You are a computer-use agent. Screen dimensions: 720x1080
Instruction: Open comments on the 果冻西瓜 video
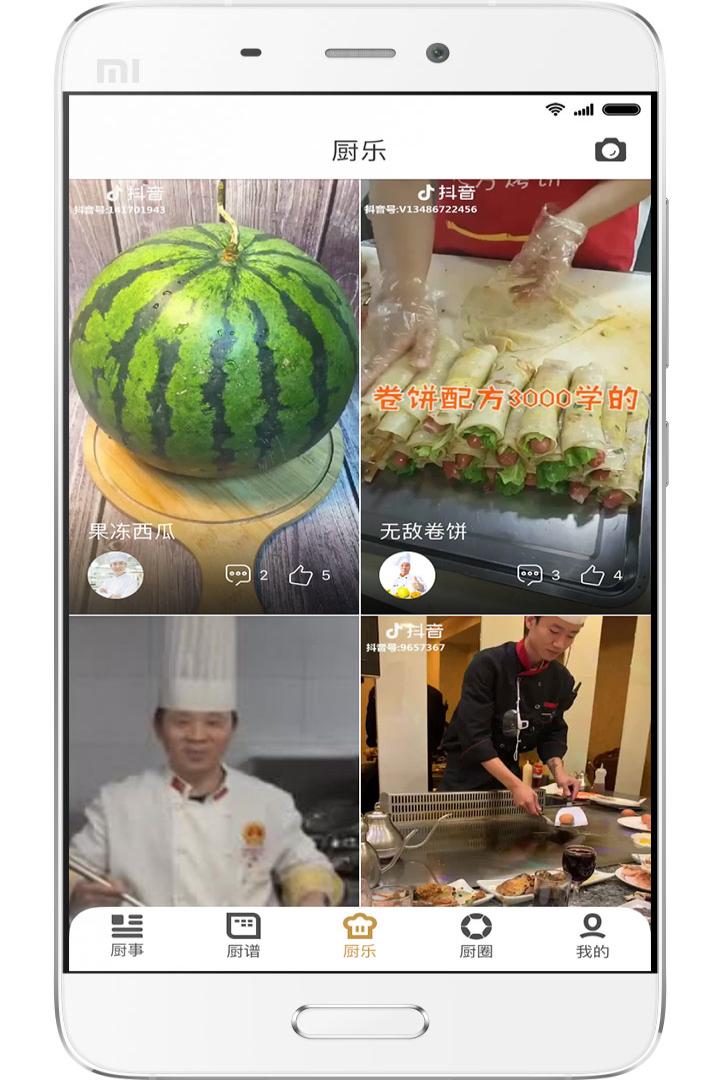tap(237, 574)
